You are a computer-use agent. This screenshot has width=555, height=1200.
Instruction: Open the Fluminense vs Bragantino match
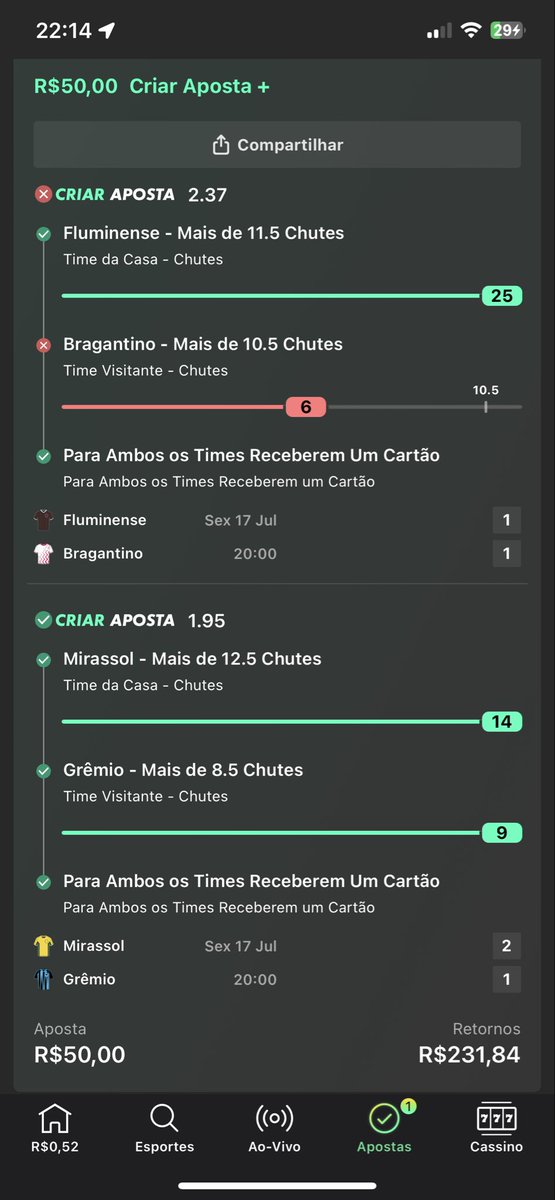click(x=277, y=537)
